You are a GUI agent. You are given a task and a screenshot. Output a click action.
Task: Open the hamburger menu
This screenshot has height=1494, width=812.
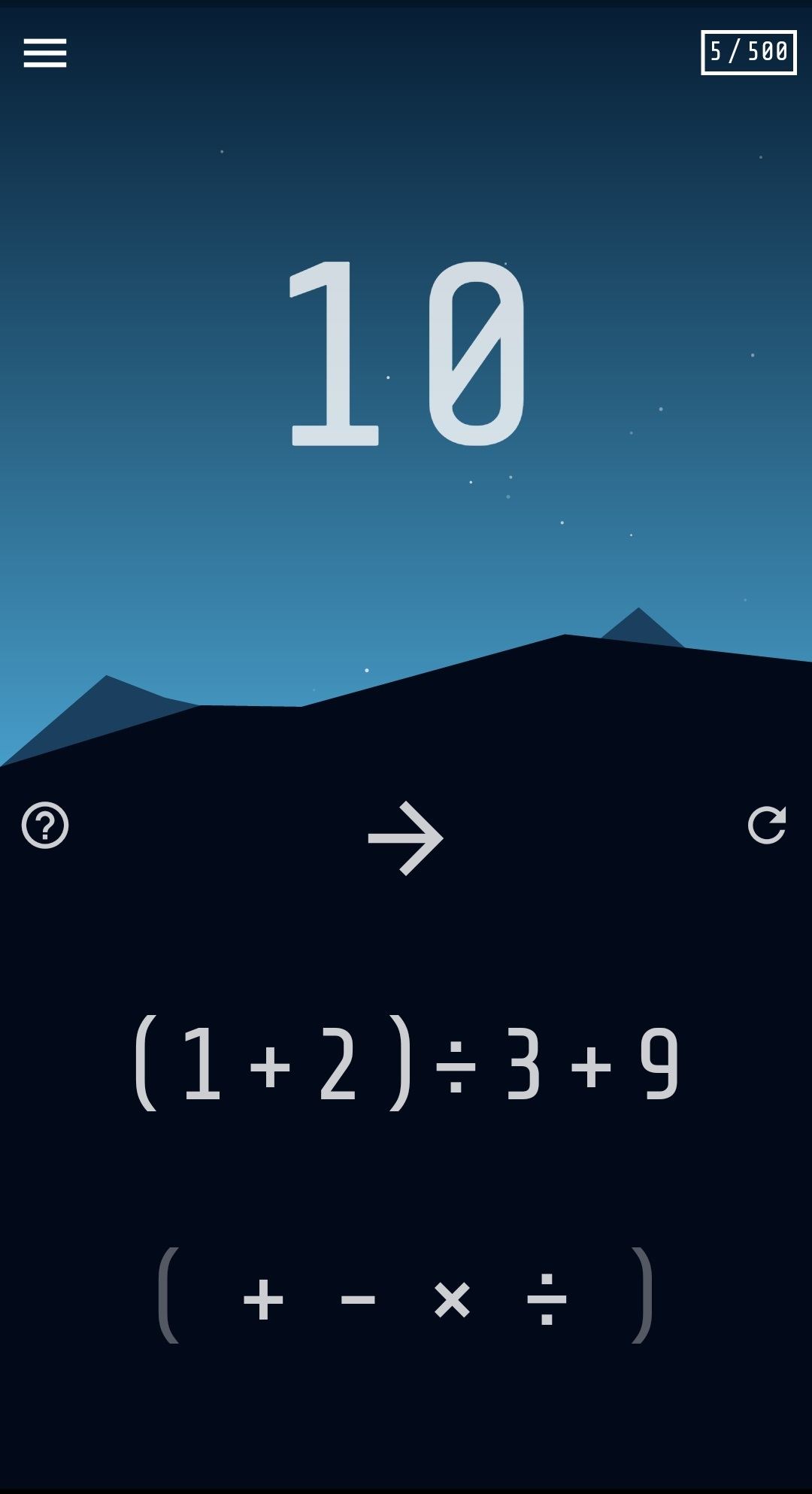[45, 53]
